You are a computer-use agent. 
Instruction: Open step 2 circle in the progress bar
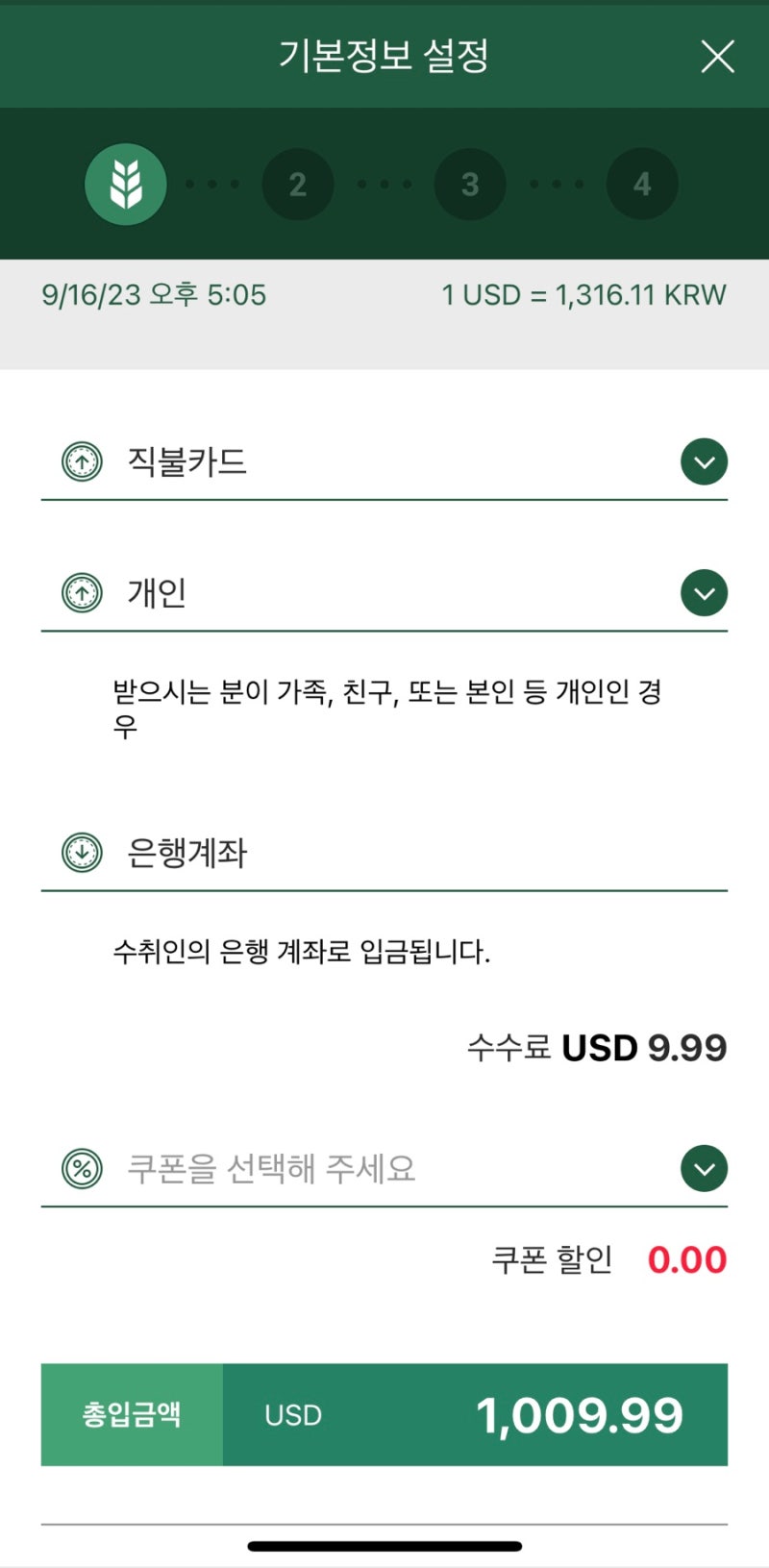pos(298,184)
